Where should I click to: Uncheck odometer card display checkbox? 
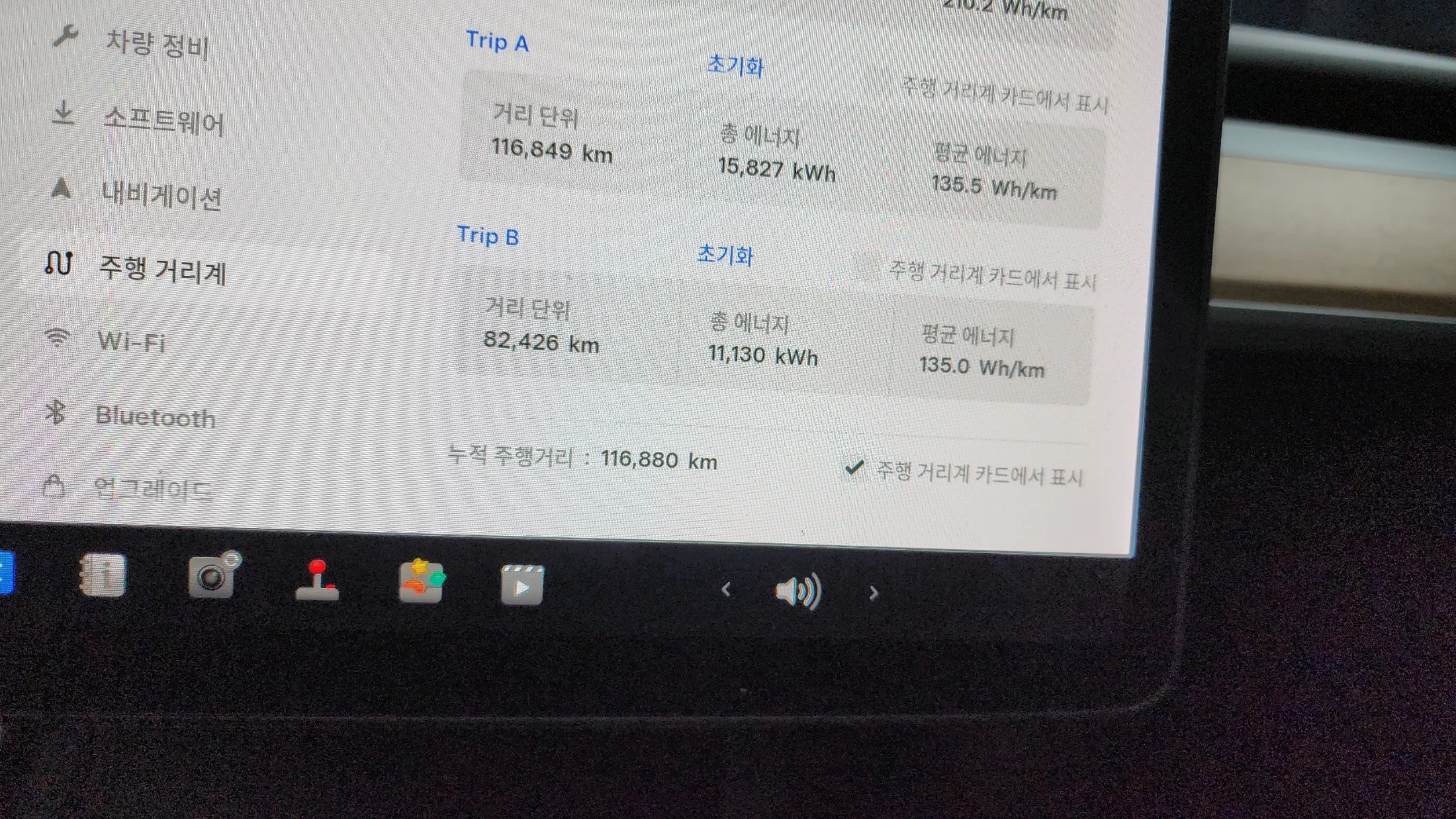(854, 468)
